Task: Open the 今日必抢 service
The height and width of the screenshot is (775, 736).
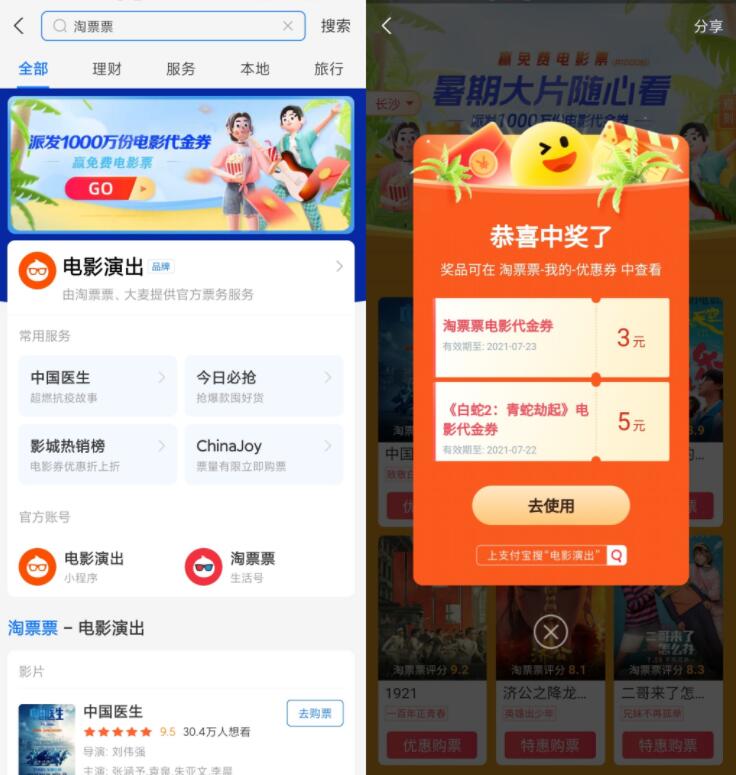Action: (263, 385)
